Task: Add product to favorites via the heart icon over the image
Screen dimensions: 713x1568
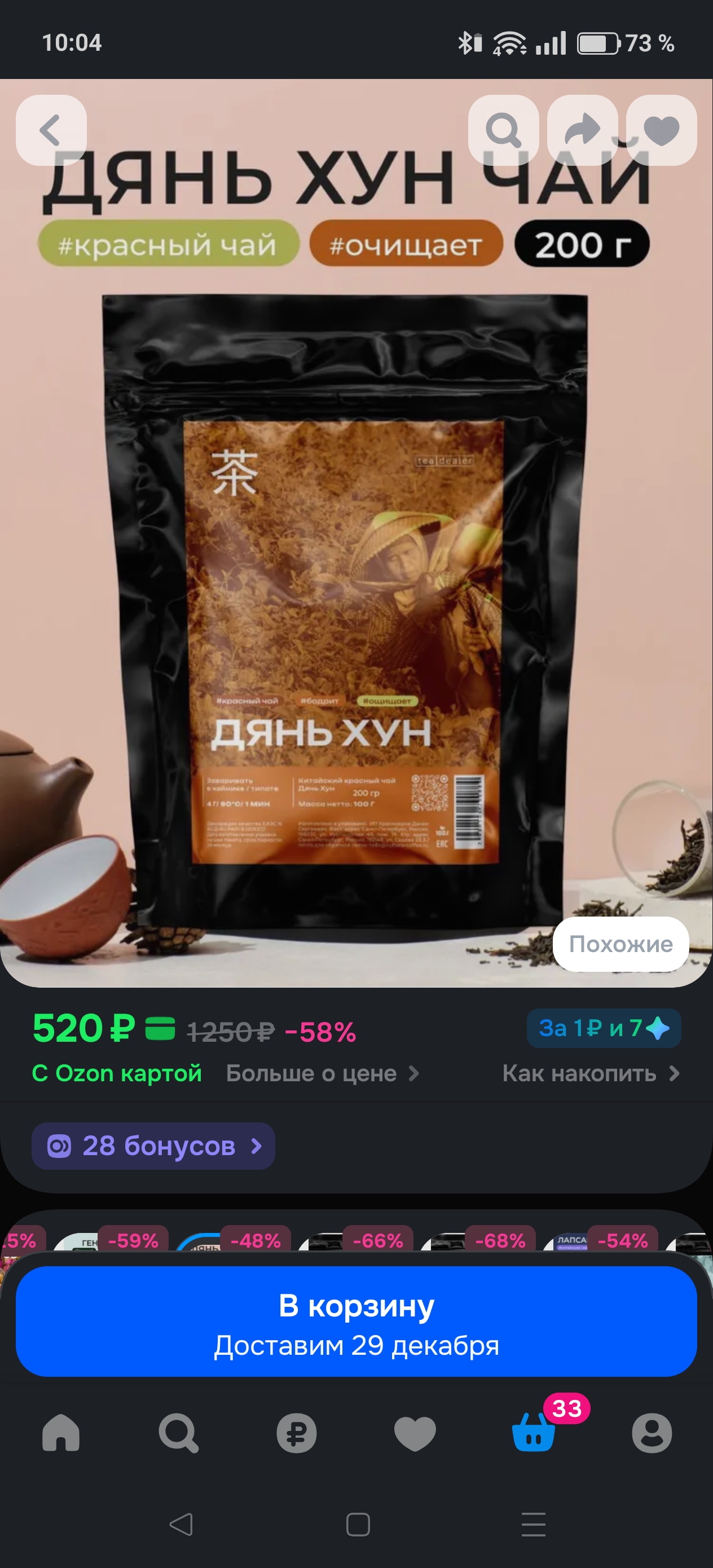Action: pyautogui.click(x=661, y=130)
